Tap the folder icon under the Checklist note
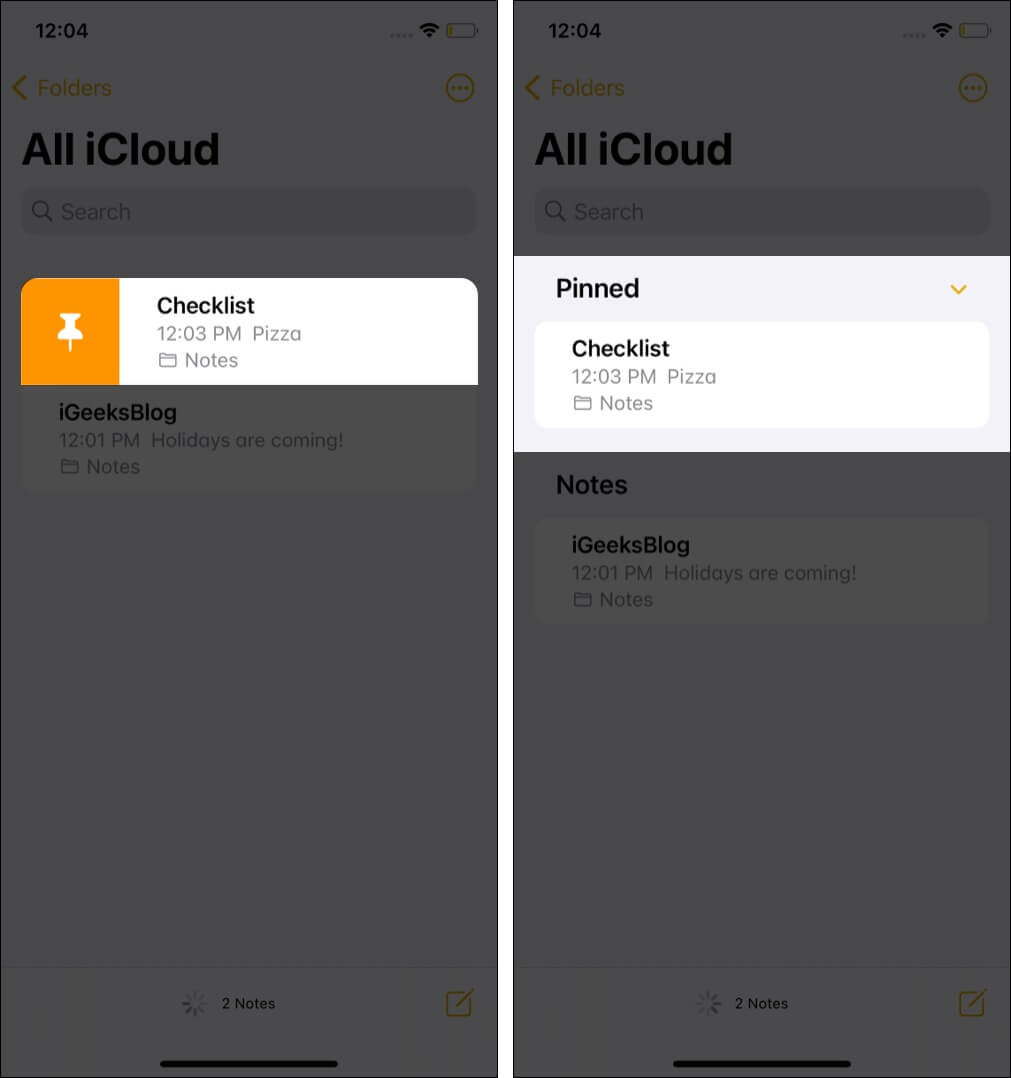The width and height of the screenshot is (1011, 1078). coord(167,360)
